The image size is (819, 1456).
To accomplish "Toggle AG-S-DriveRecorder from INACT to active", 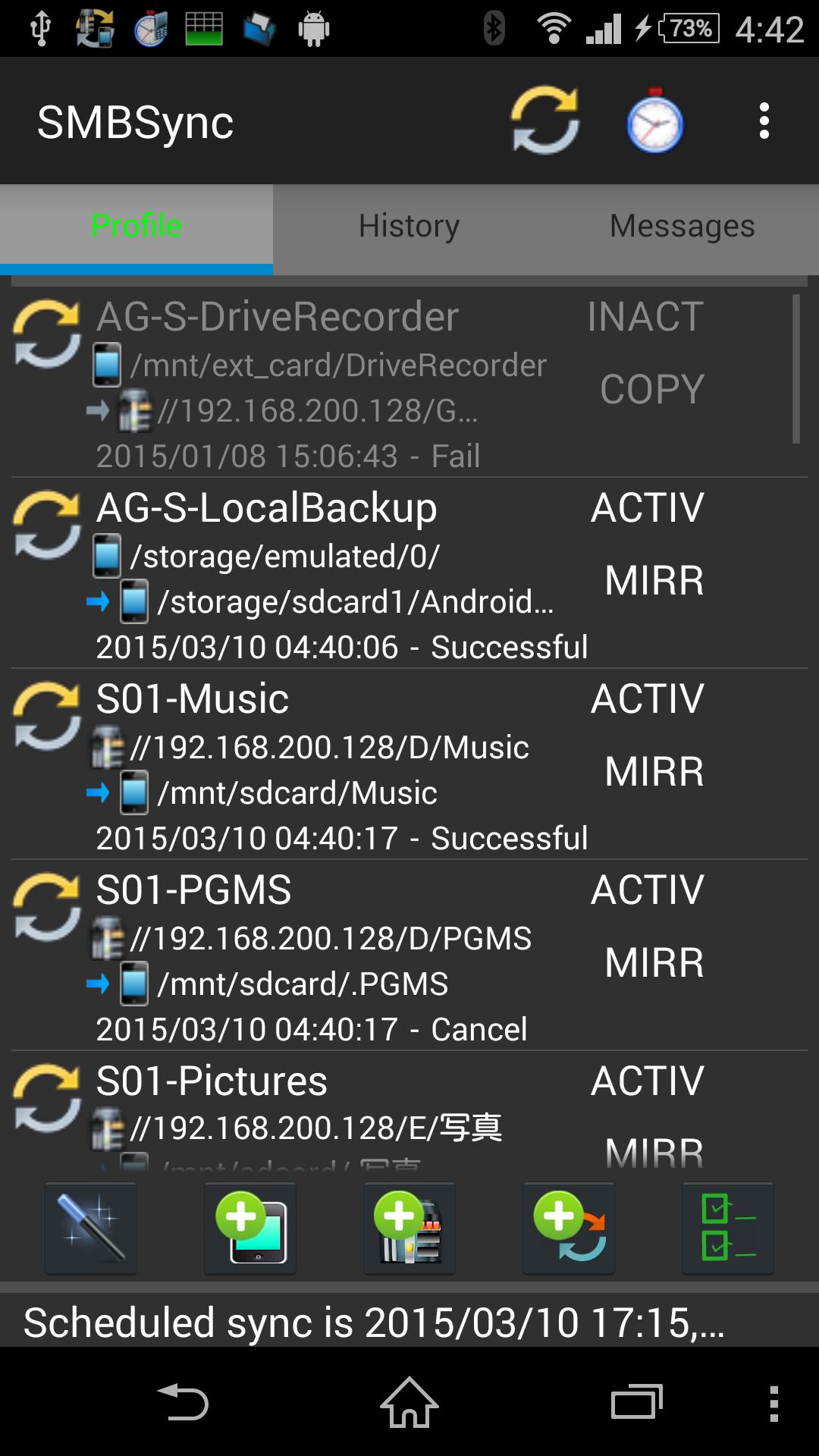I will [645, 318].
